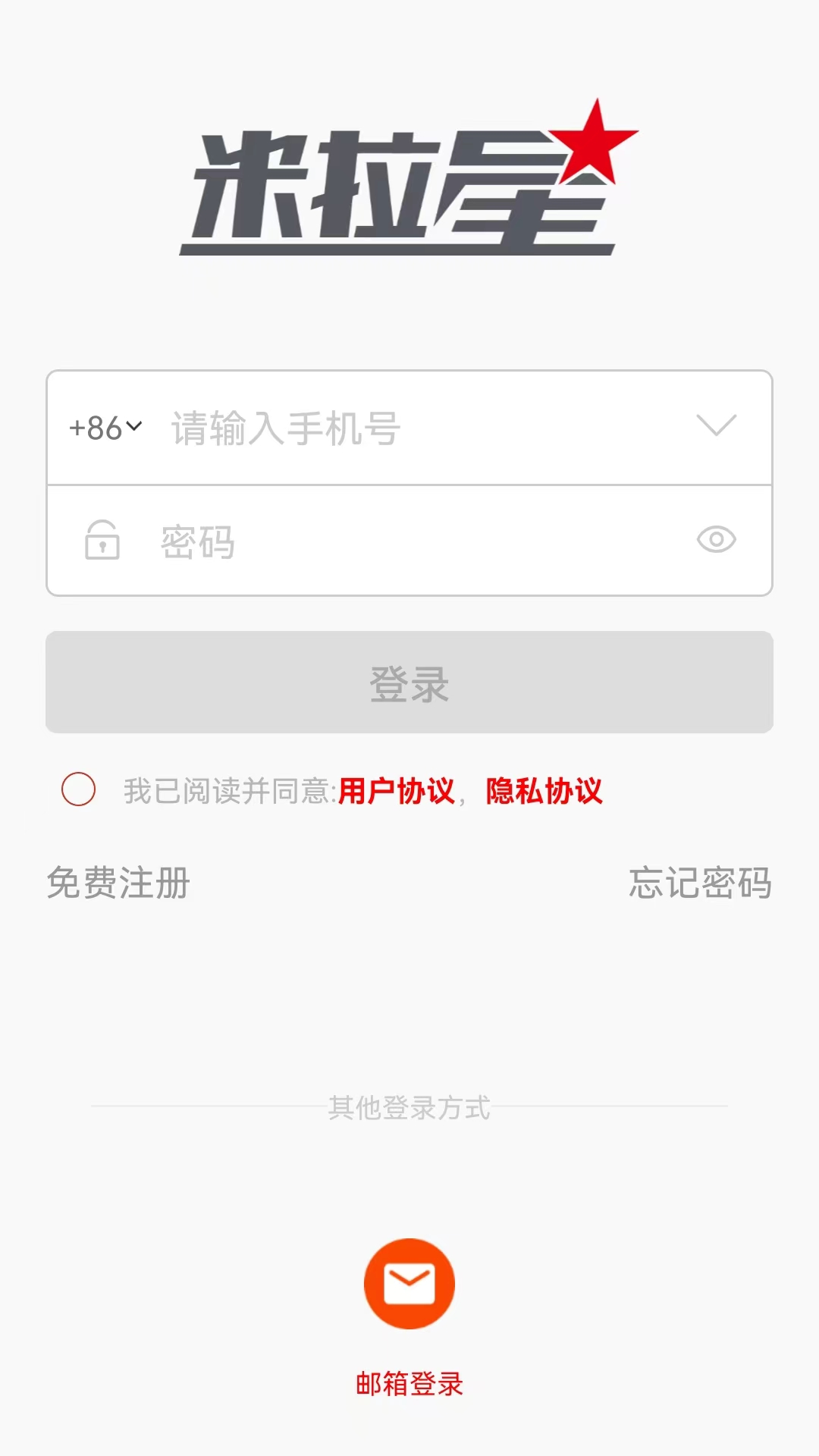
Task: Click the lock icon in password field
Action: tap(104, 541)
